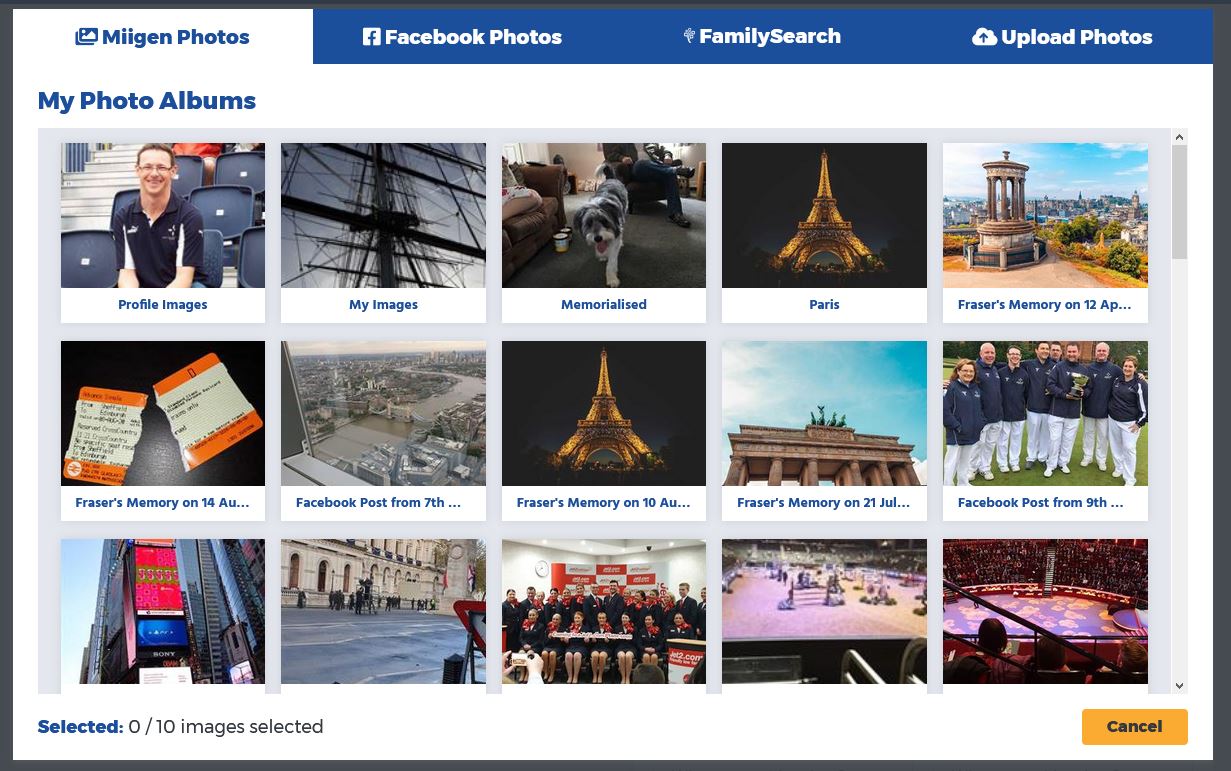The height and width of the screenshot is (771, 1231).
Task: Go to the Upload Photos tab
Action: click(1062, 37)
